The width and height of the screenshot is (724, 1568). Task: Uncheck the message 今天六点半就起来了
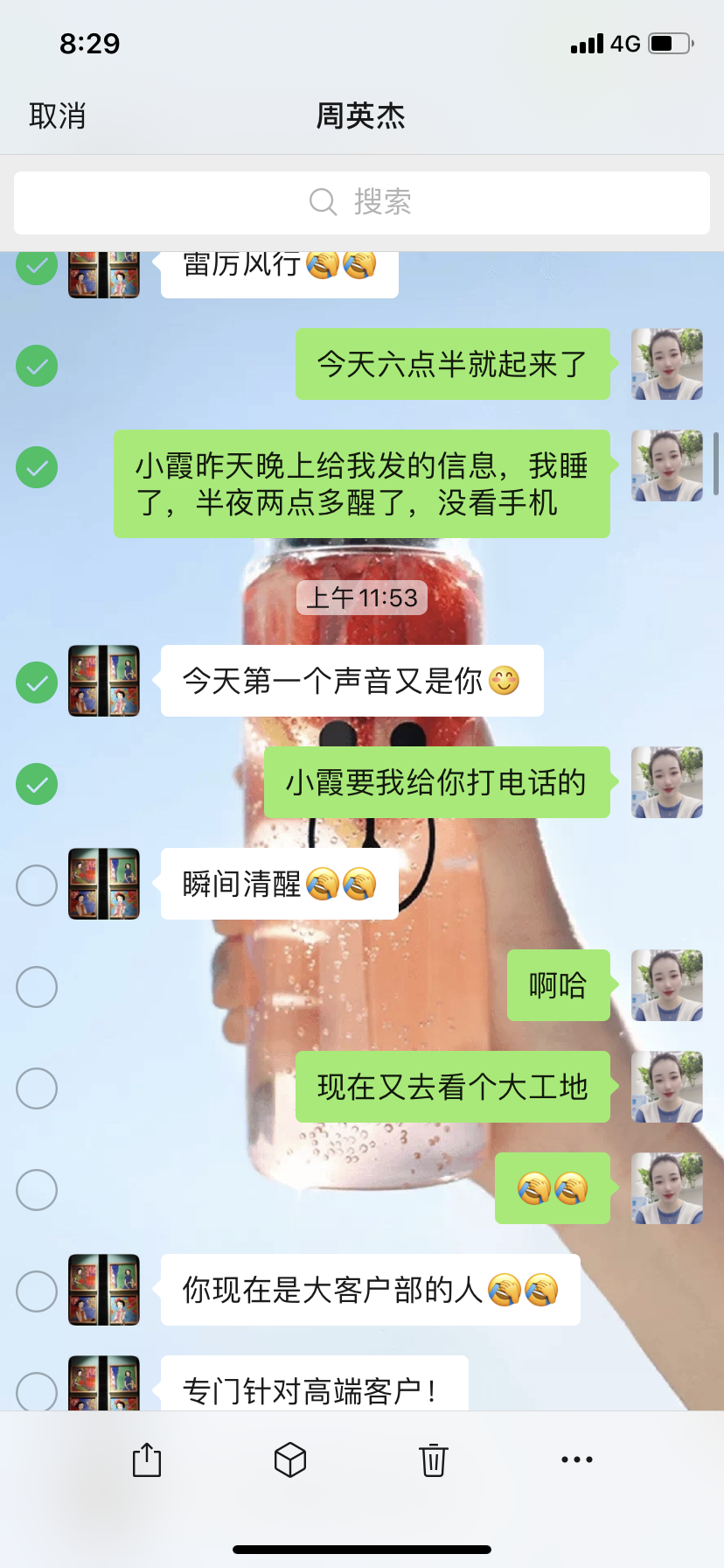pos(37,366)
